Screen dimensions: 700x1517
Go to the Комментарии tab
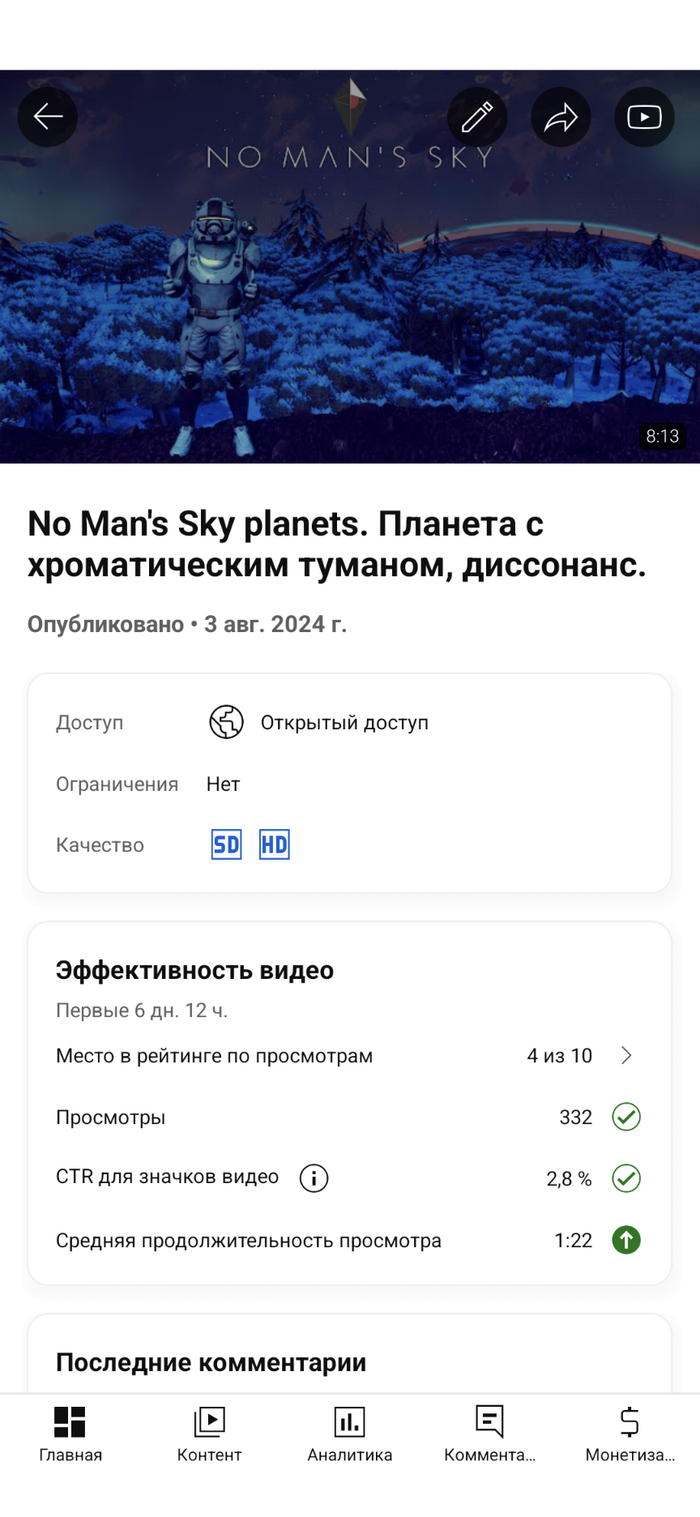[x=489, y=1434]
